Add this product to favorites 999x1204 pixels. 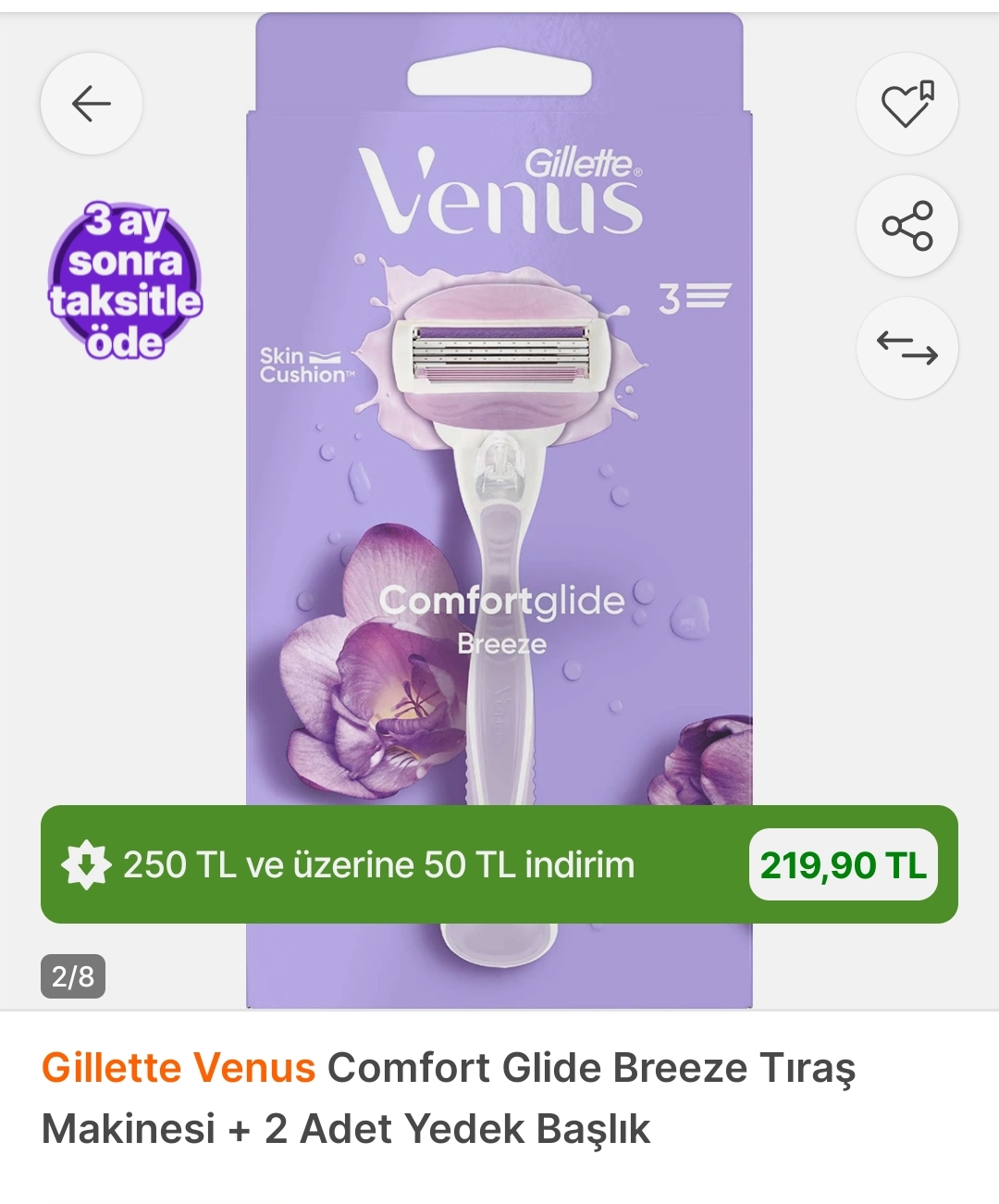(906, 104)
